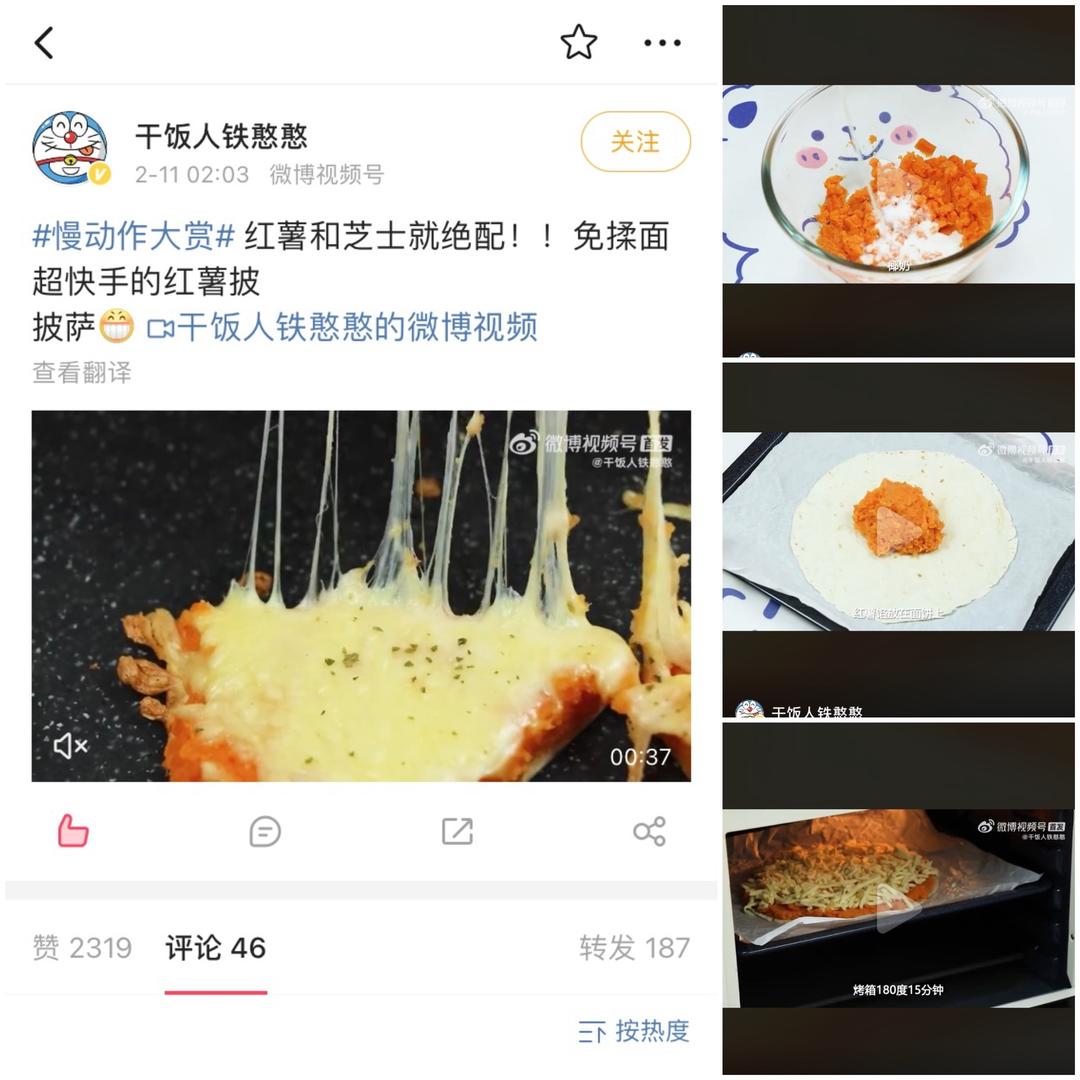Screen dimensions: 1080x1080
Task: Open 干饭人铁憨憨's Doraemon avatar profile
Action: point(71,148)
